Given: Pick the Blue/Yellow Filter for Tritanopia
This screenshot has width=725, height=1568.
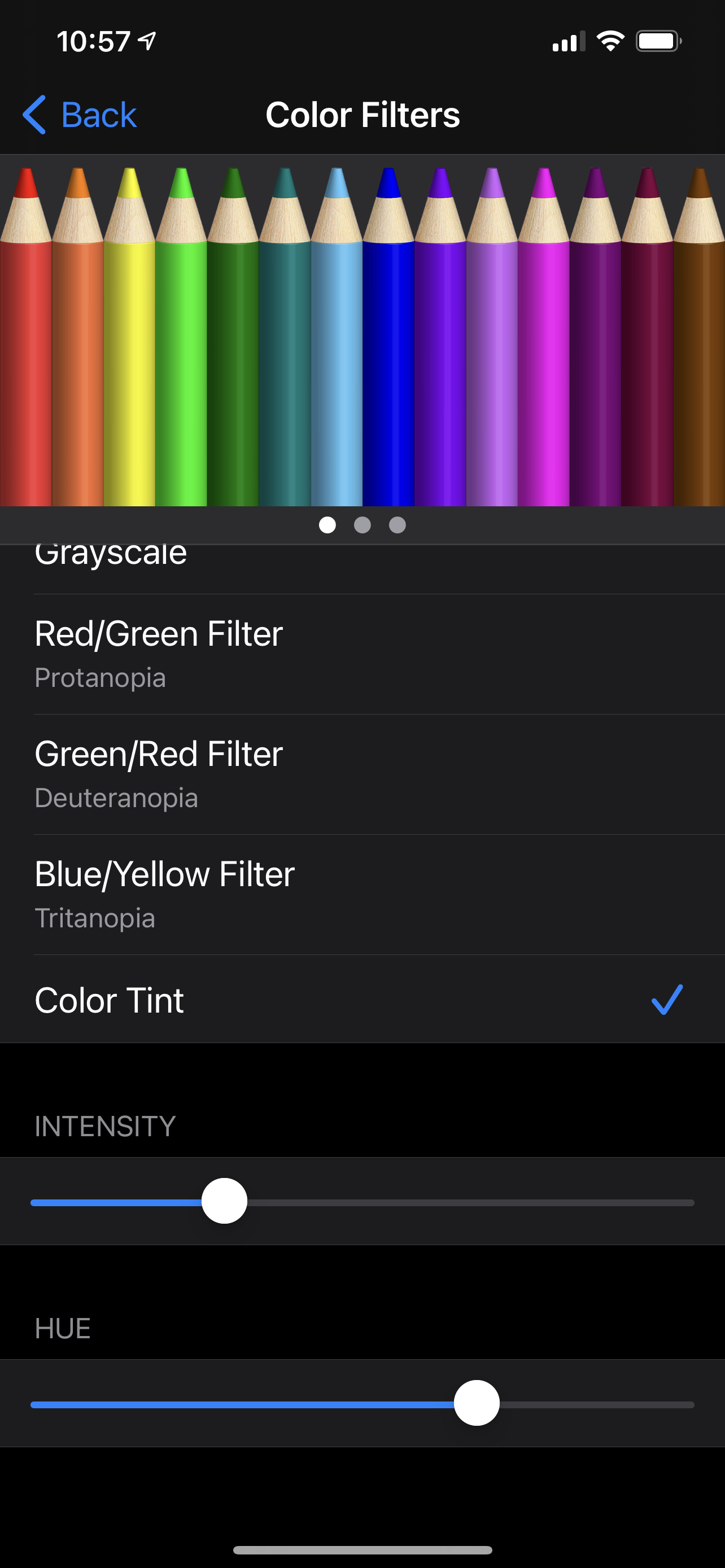Looking at the screenshot, I should click(x=361, y=894).
